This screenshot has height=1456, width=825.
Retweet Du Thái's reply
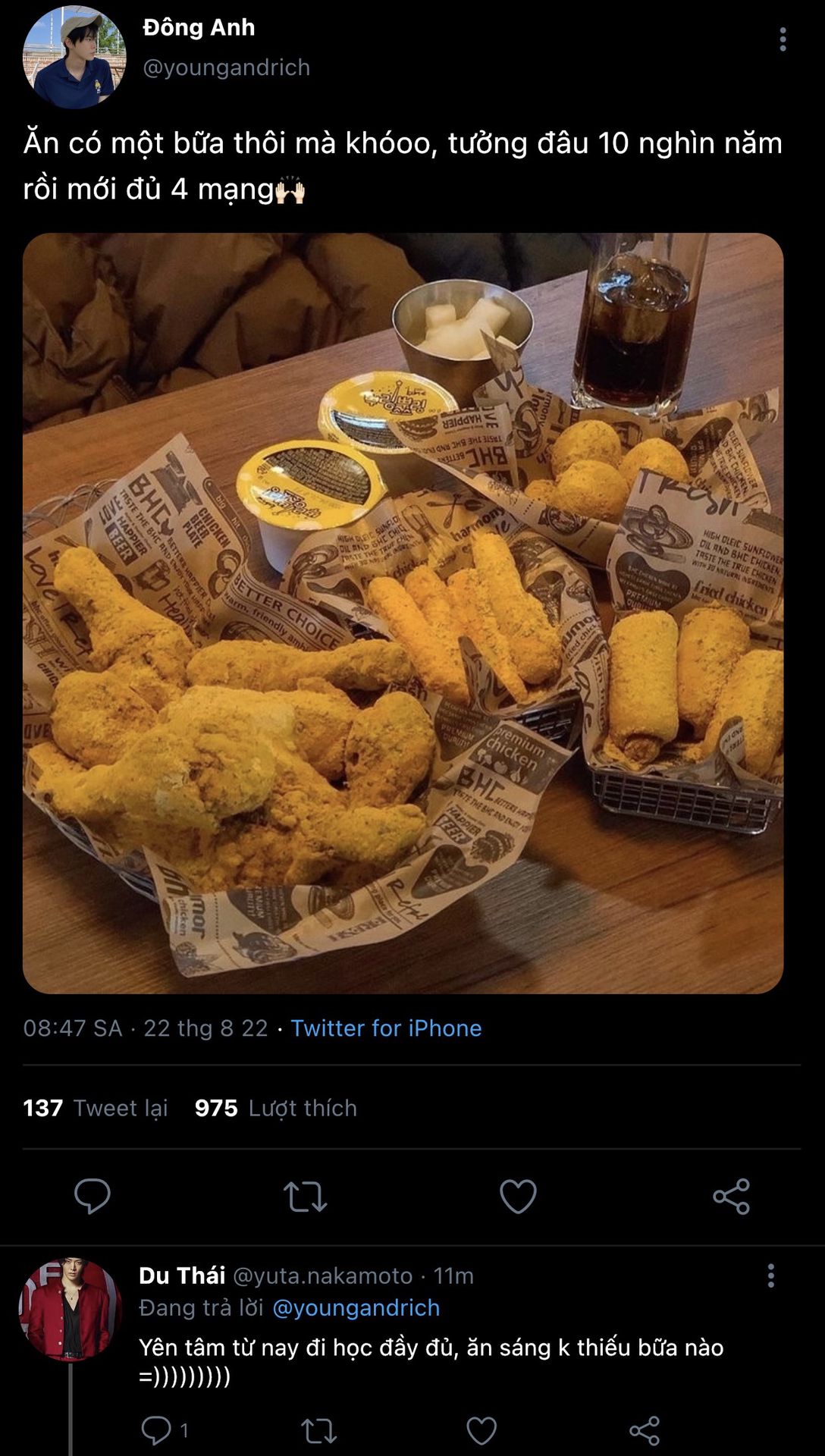[x=318, y=1430]
